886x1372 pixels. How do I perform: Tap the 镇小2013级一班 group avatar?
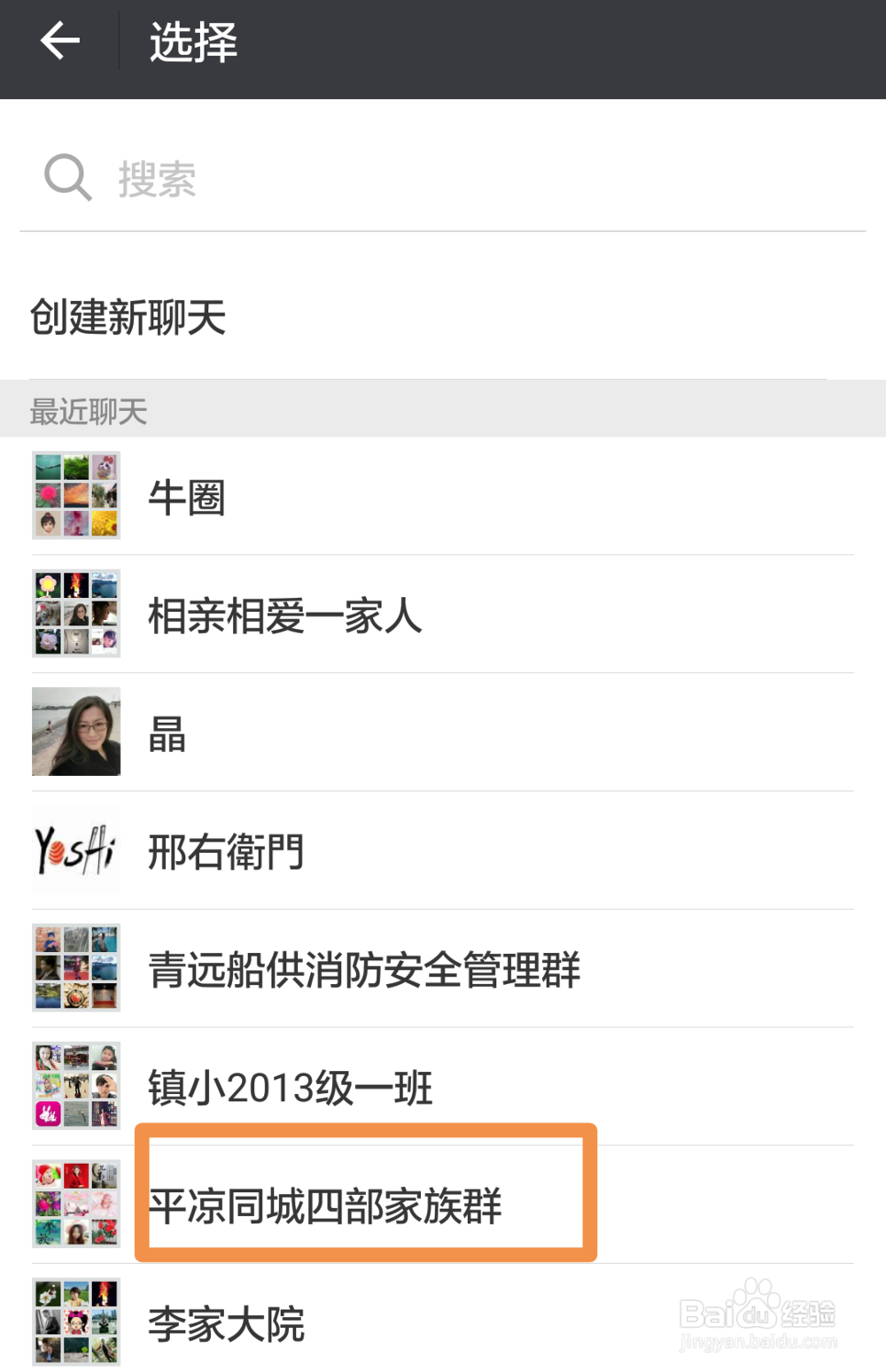coord(75,1085)
